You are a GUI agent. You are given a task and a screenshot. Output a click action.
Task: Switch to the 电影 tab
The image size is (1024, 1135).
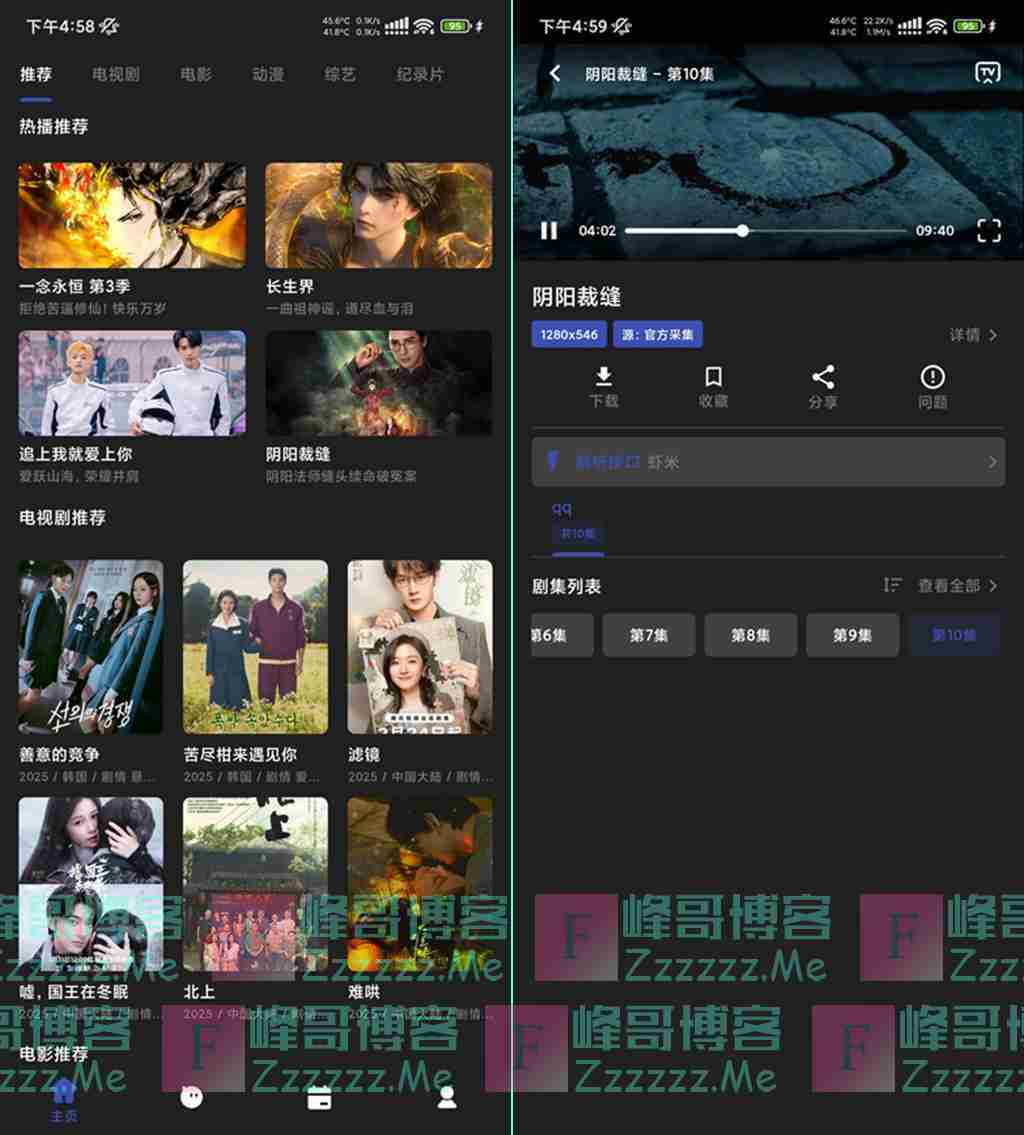pyautogui.click(x=195, y=74)
